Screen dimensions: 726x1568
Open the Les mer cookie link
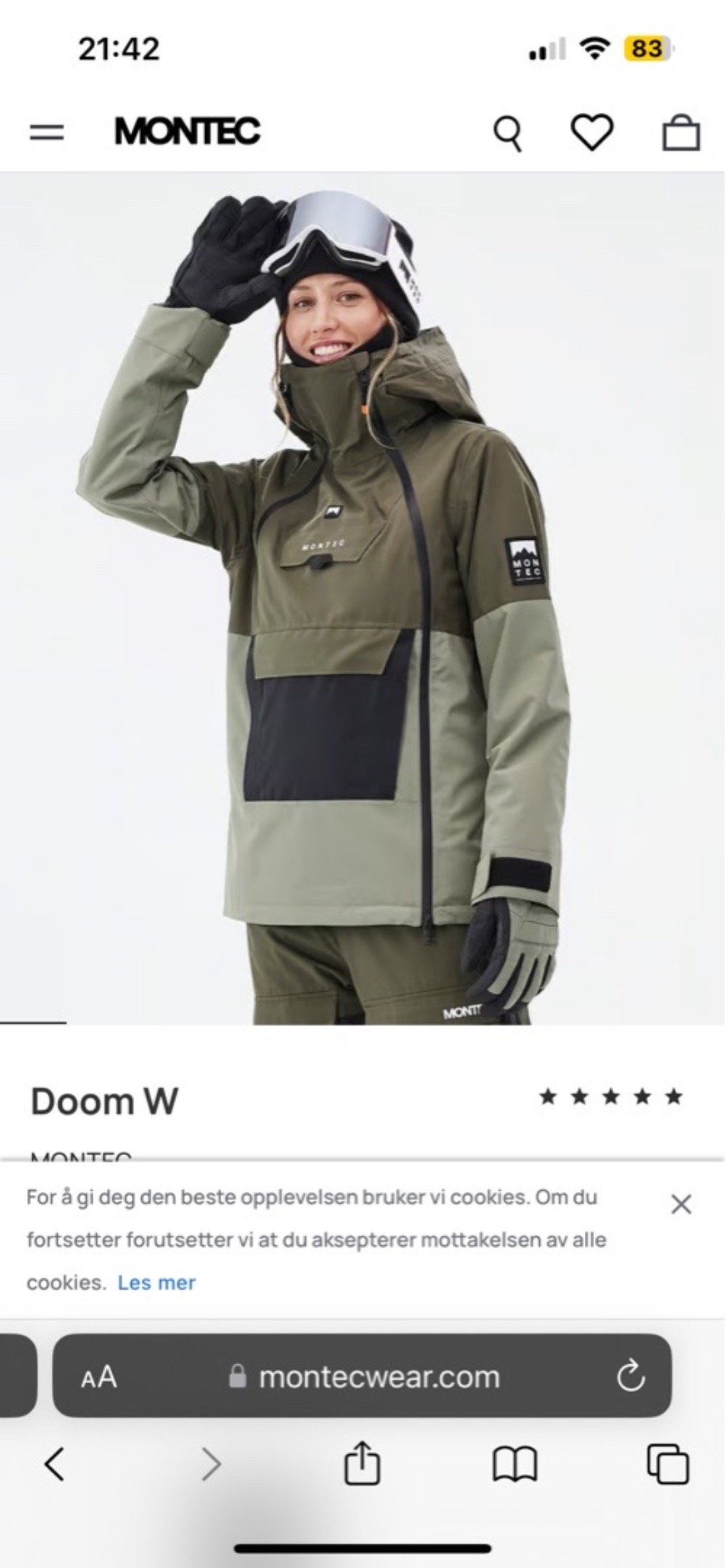(x=156, y=1283)
